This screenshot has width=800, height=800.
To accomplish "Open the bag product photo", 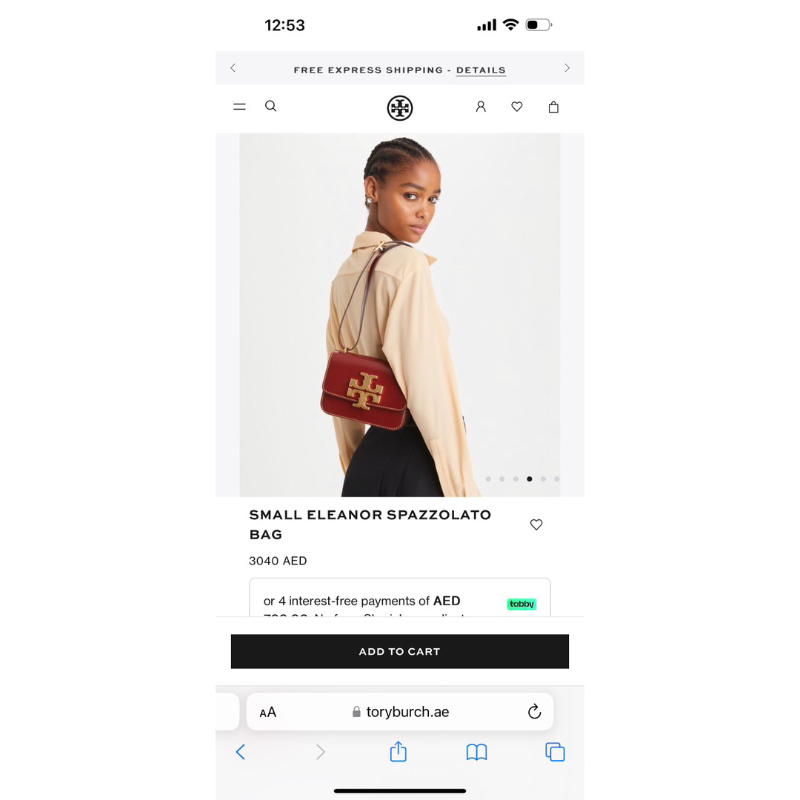I will pyautogui.click(x=400, y=315).
